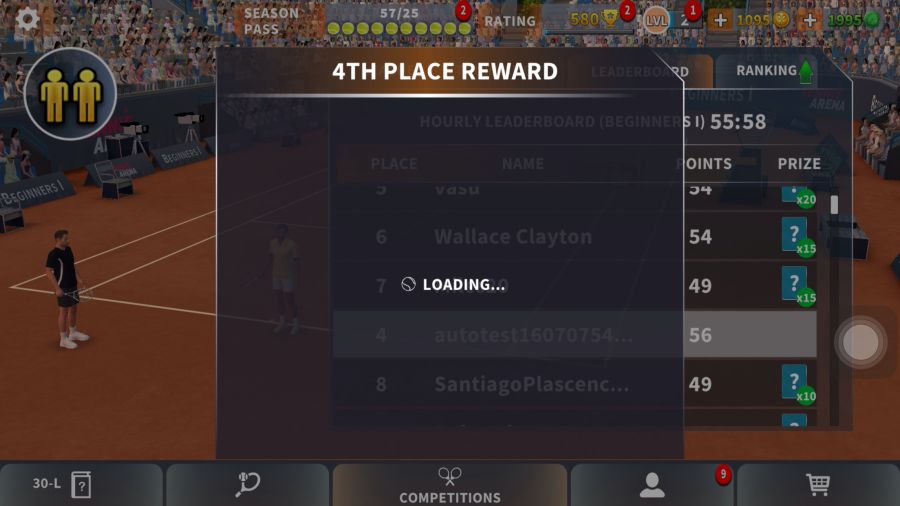The image size is (900, 506).
Task: Add more green gems
Action: click(x=810, y=20)
